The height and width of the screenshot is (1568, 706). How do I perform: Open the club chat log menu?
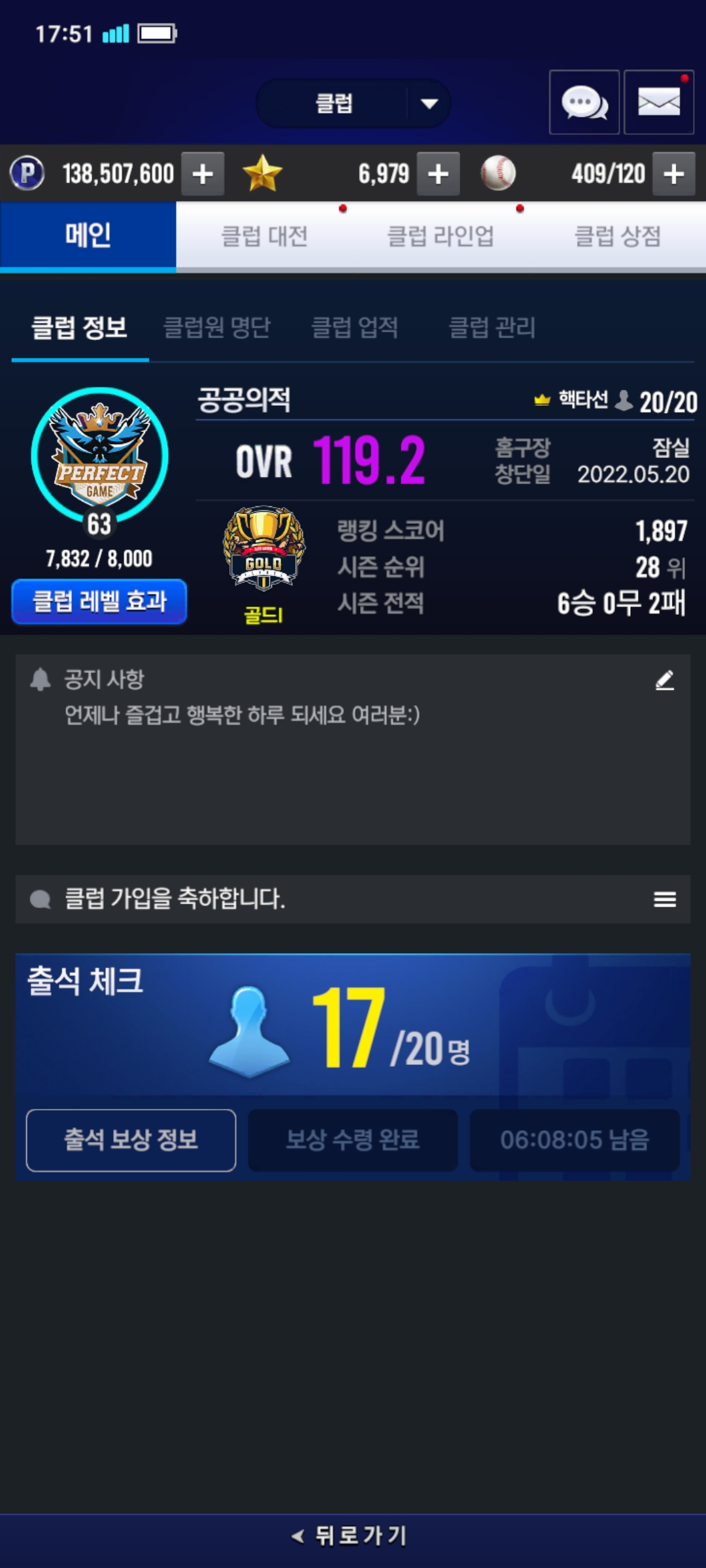[664, 900]
